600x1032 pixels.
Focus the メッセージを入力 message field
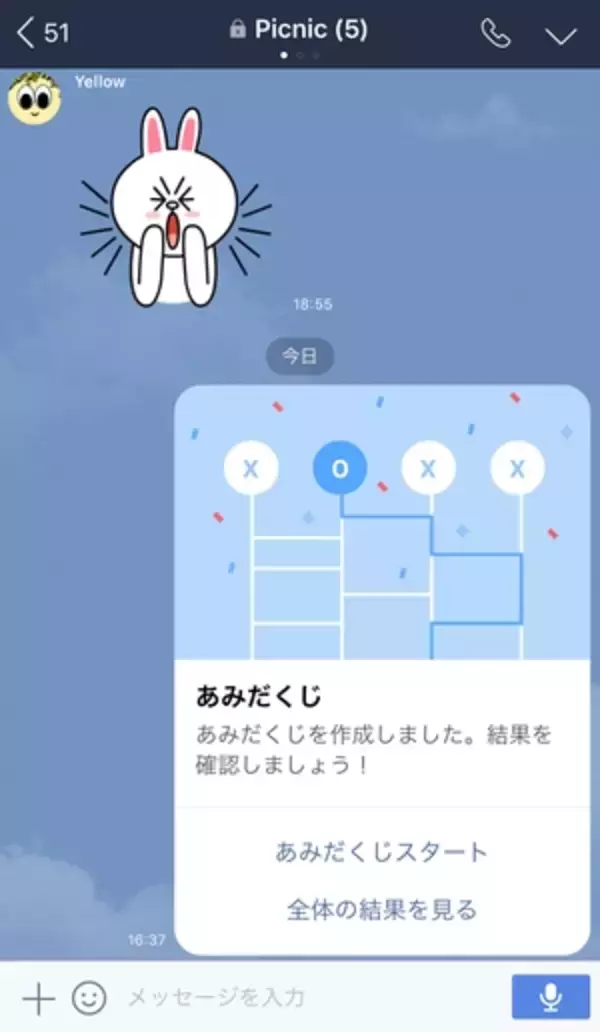[300, 997]
